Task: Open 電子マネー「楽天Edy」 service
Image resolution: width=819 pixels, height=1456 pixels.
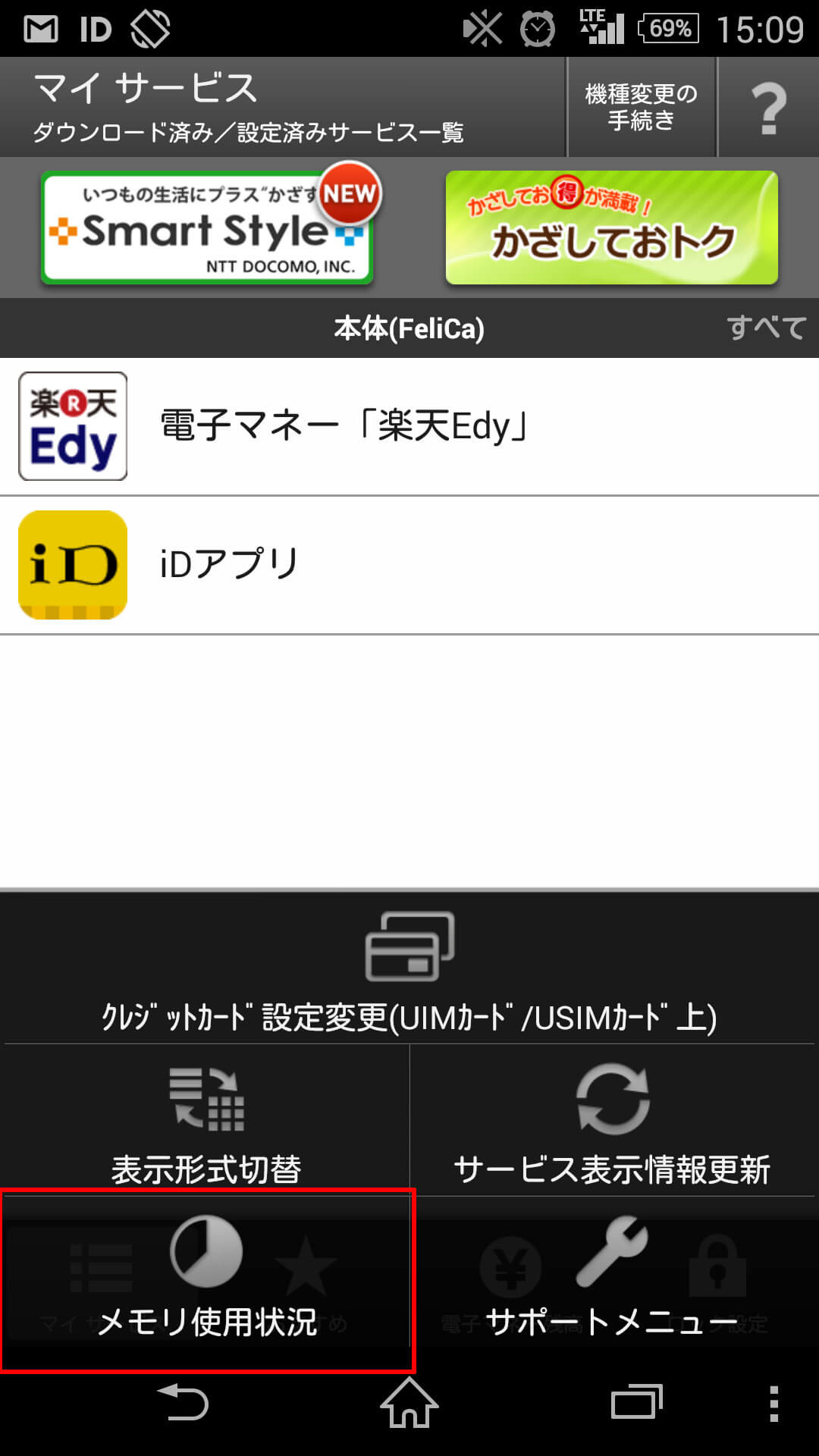Action: point(409,426)
